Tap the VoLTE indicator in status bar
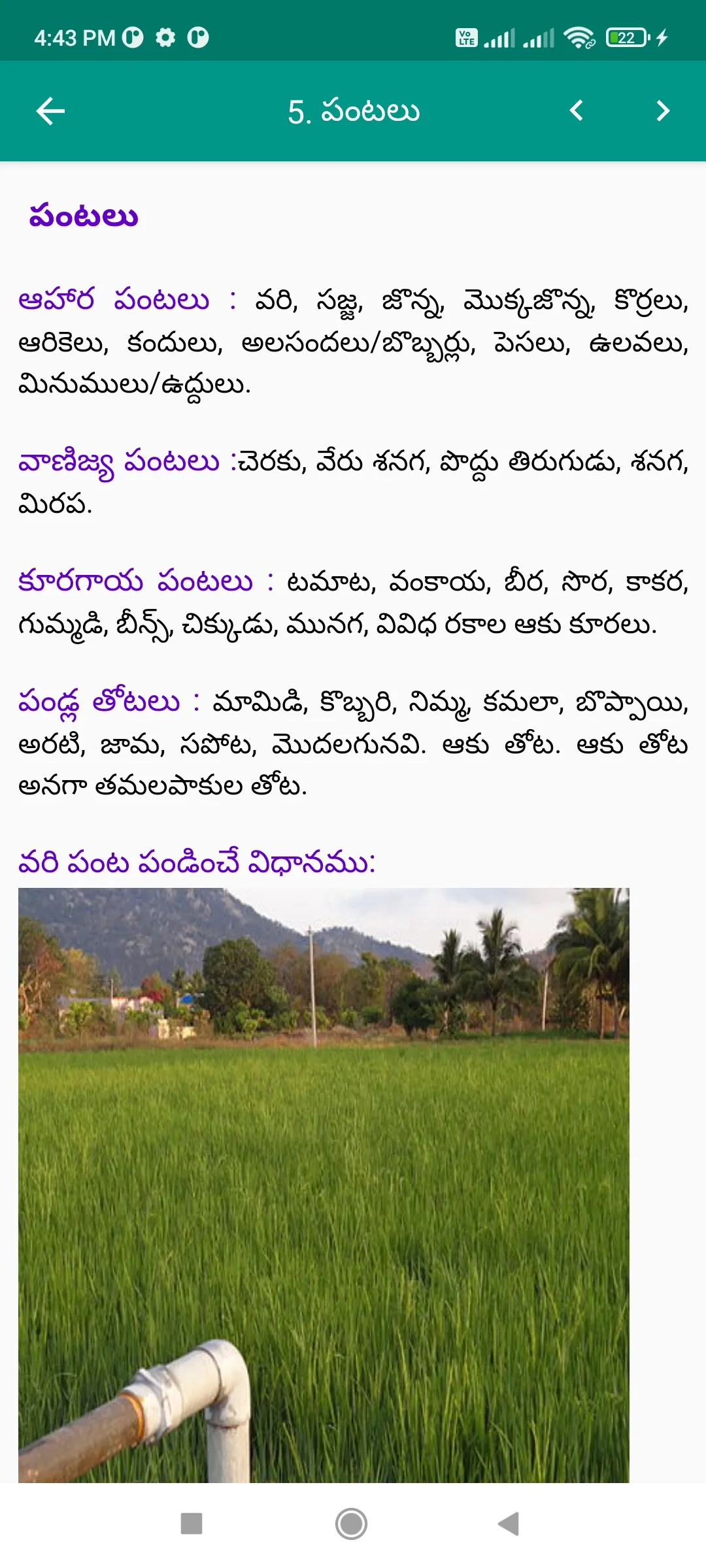 465,39
